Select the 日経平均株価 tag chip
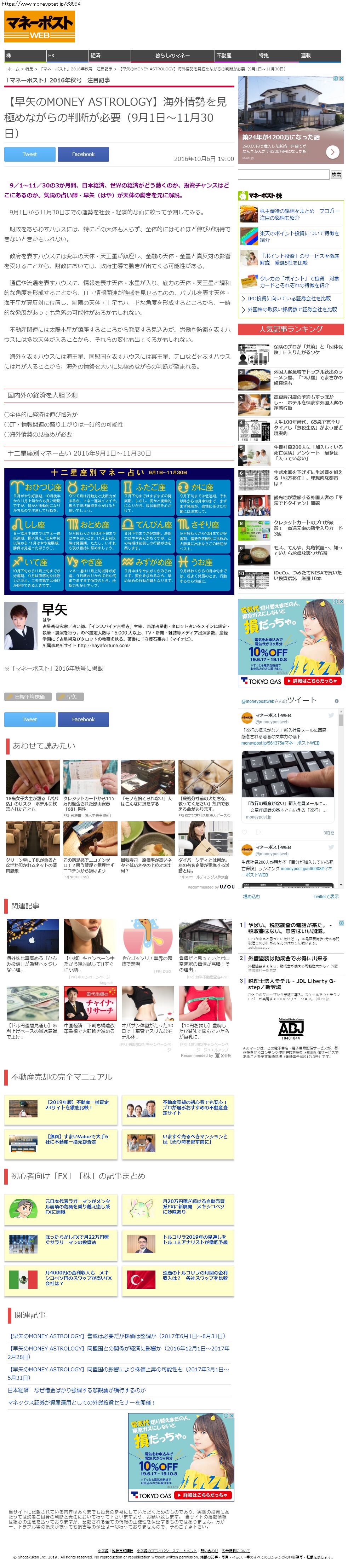The image size is (348, 1568). pos(28,696)
